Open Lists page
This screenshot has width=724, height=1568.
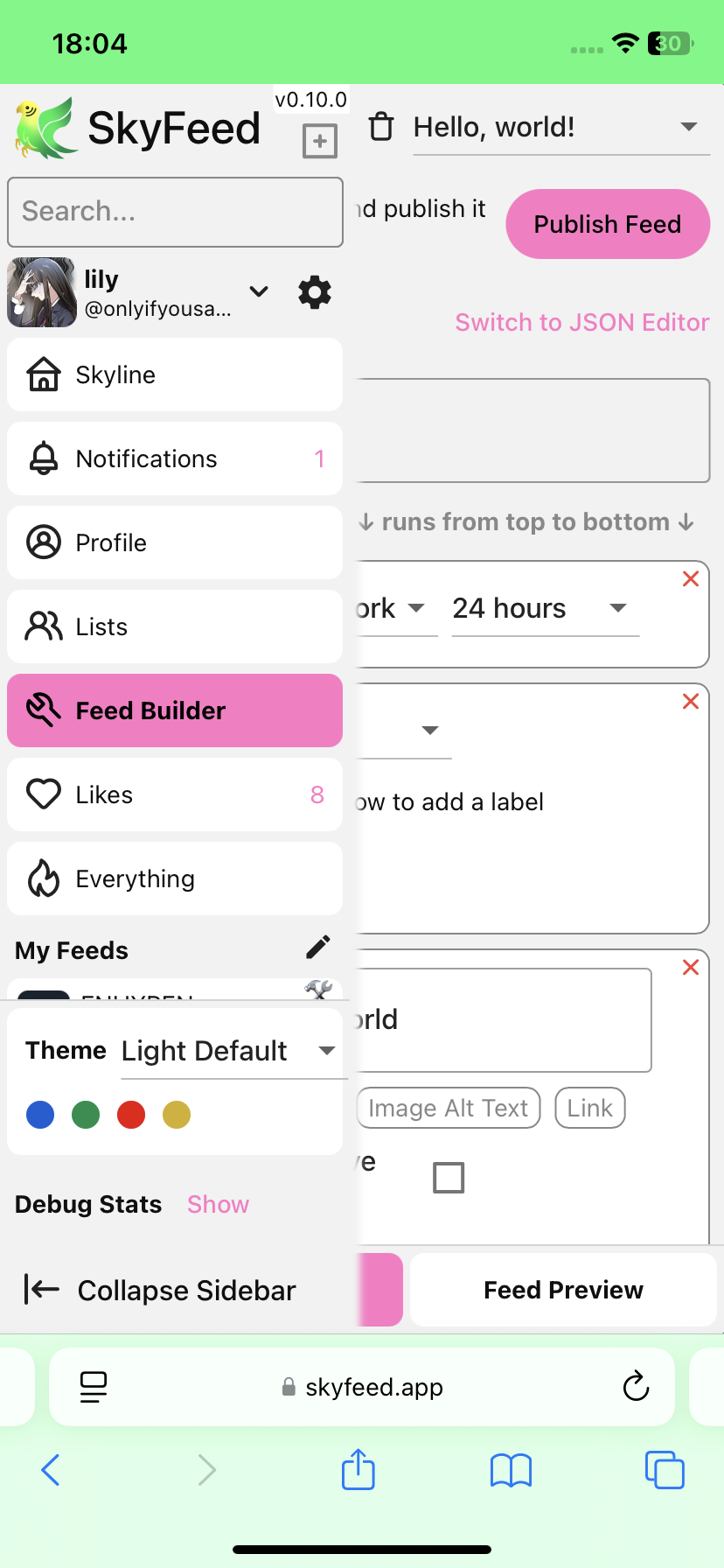click(x=175, y=626)
